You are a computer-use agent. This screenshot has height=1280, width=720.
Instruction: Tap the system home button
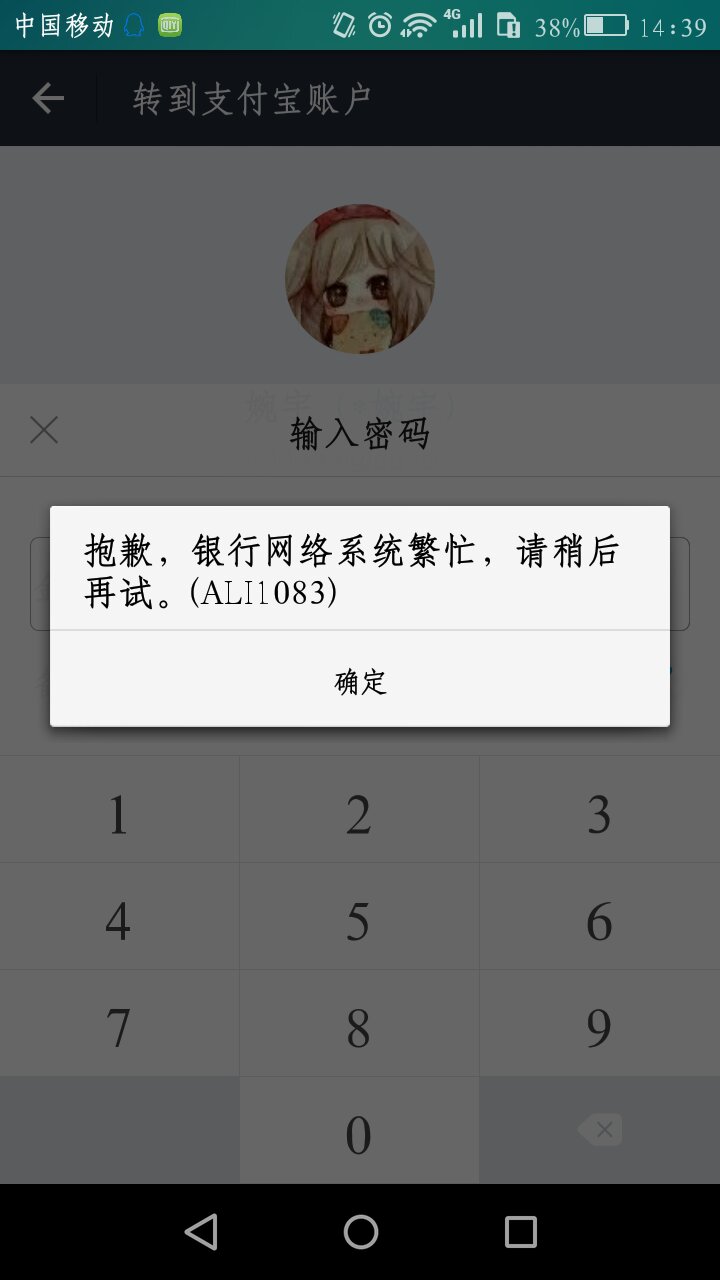pyautogui.click(x=360, y=1232)
